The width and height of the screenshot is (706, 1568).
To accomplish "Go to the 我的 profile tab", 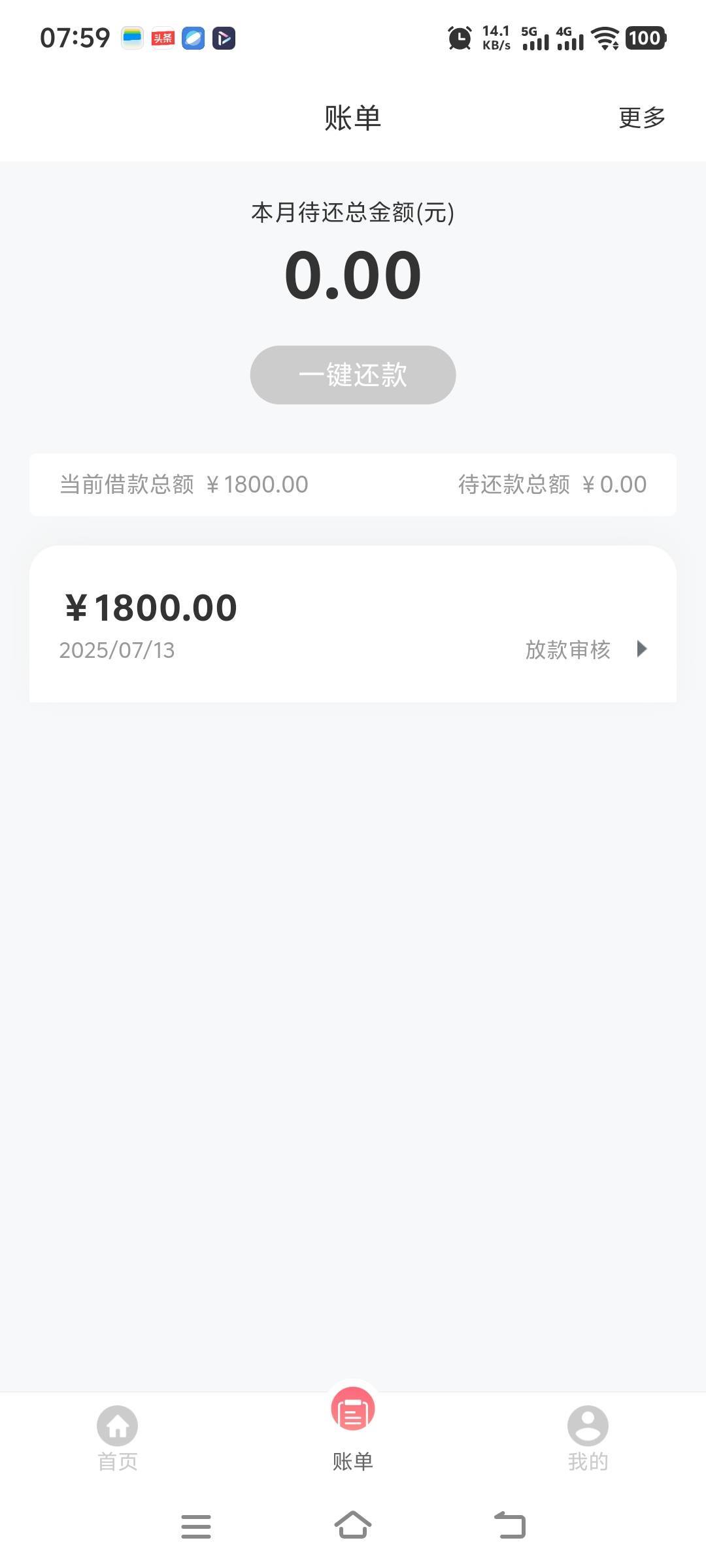I will point(588,1439).
